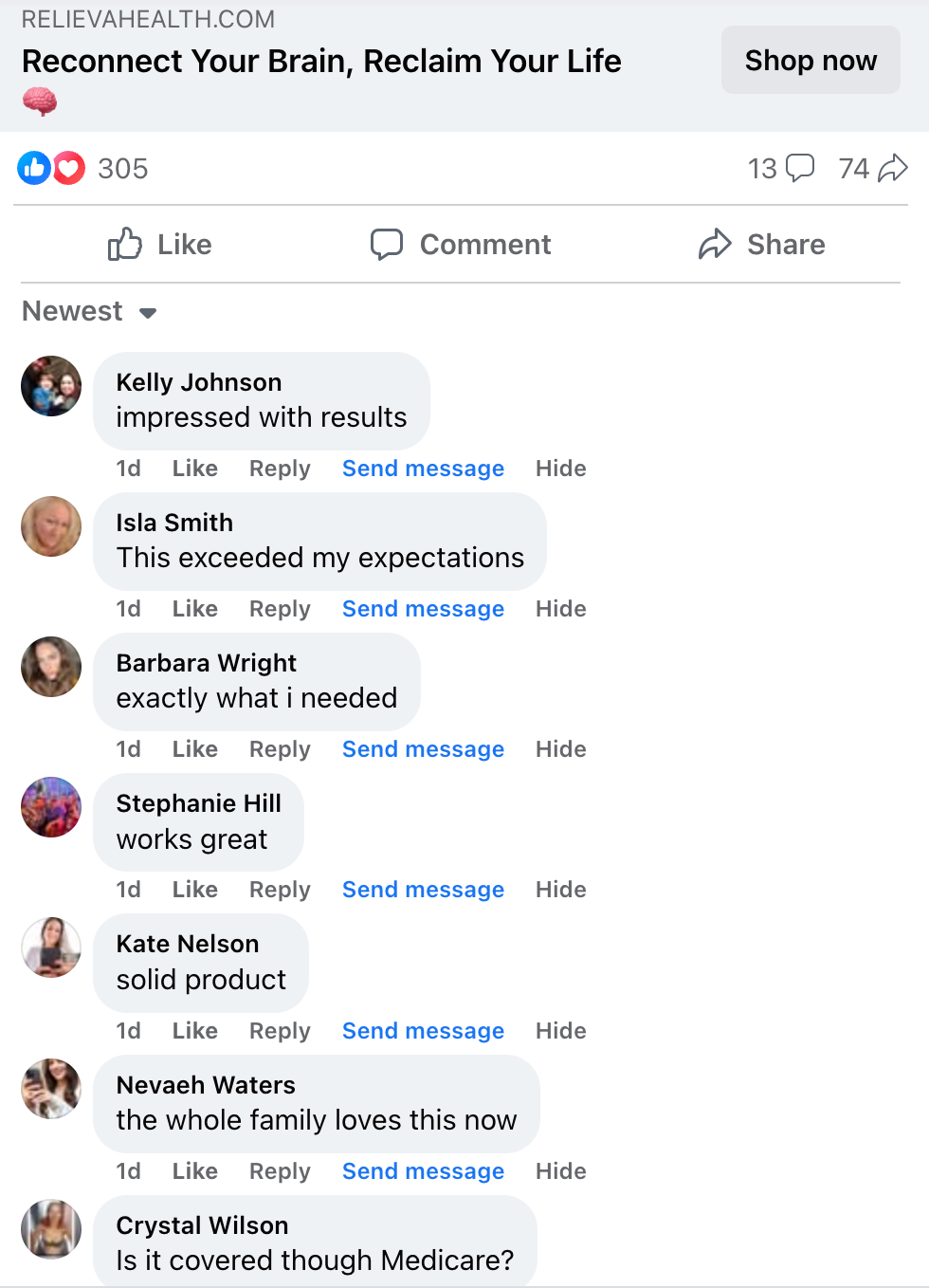This screenshot has width=929, height=1288.
Task: Open Kelly Johnson's profile picture
Action: 51,386
